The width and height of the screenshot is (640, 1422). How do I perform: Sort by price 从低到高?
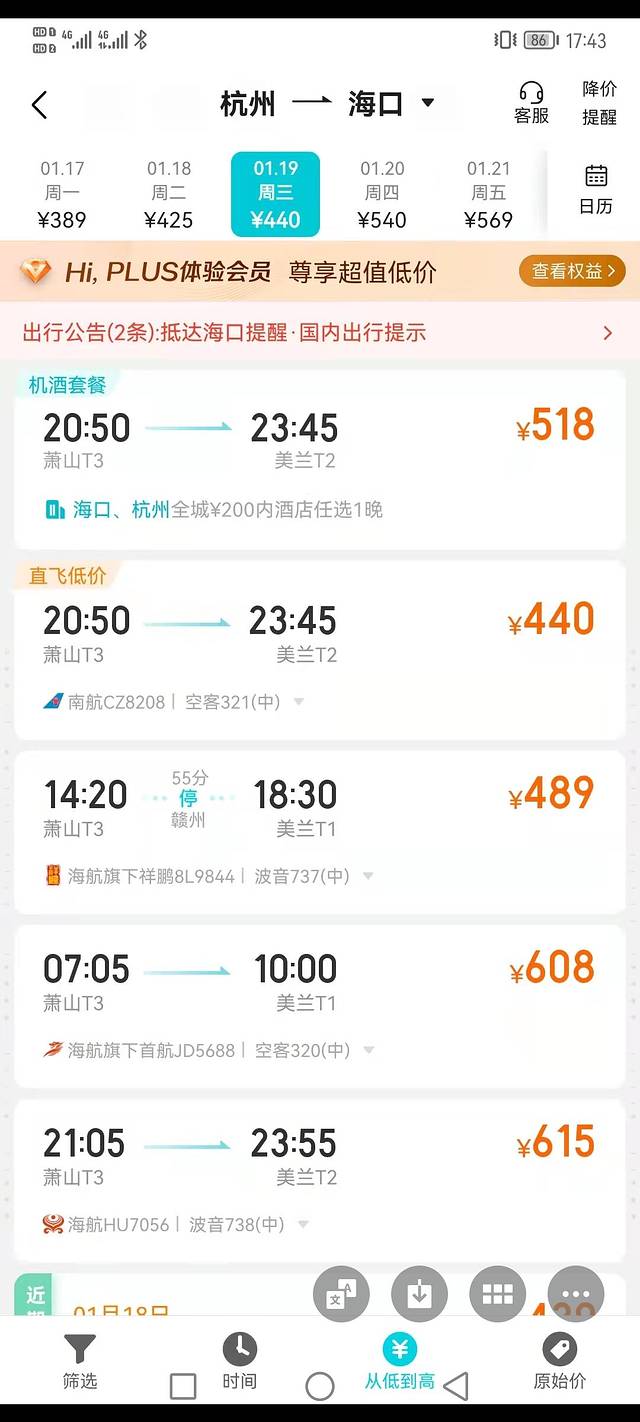pos(399,1361)
